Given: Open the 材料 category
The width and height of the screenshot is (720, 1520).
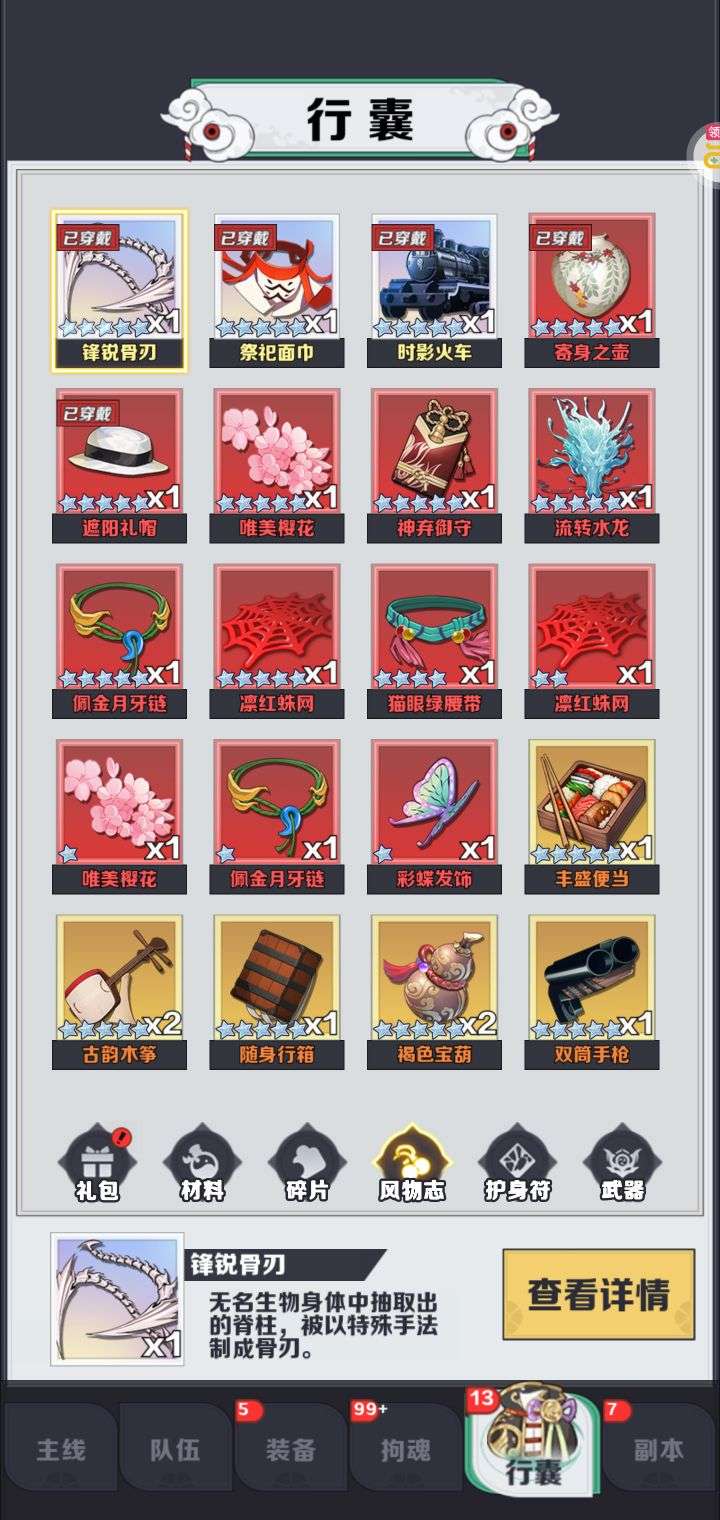Looking at the screenshot, I should 202,1163.
